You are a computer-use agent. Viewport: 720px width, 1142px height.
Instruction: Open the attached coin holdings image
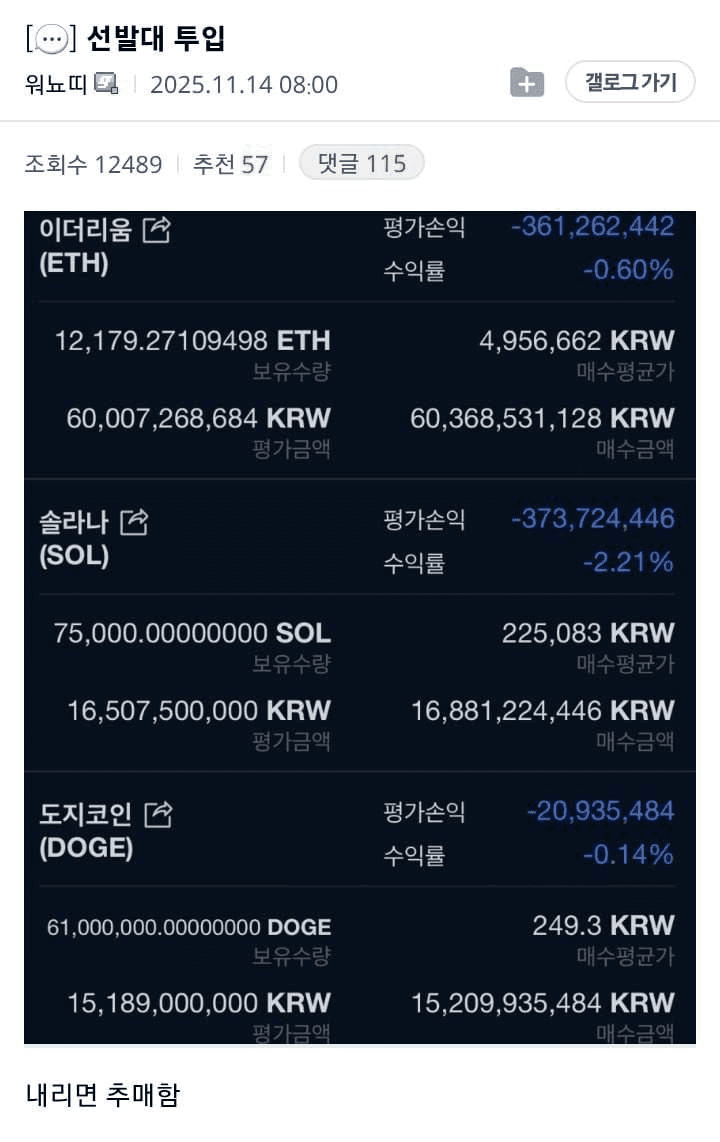360,627
